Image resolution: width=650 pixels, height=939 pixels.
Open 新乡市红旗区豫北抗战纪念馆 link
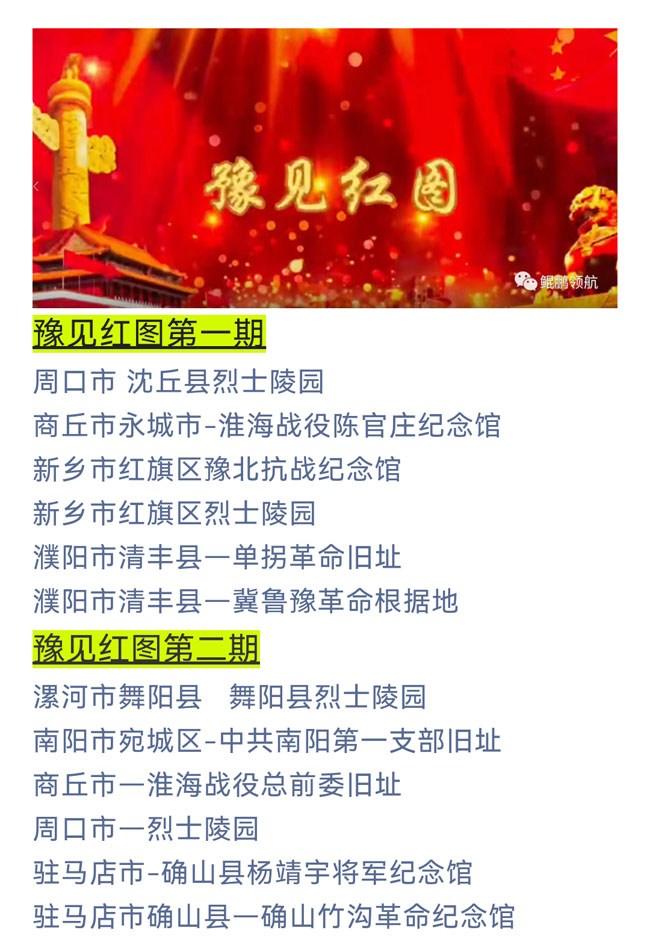216,470
